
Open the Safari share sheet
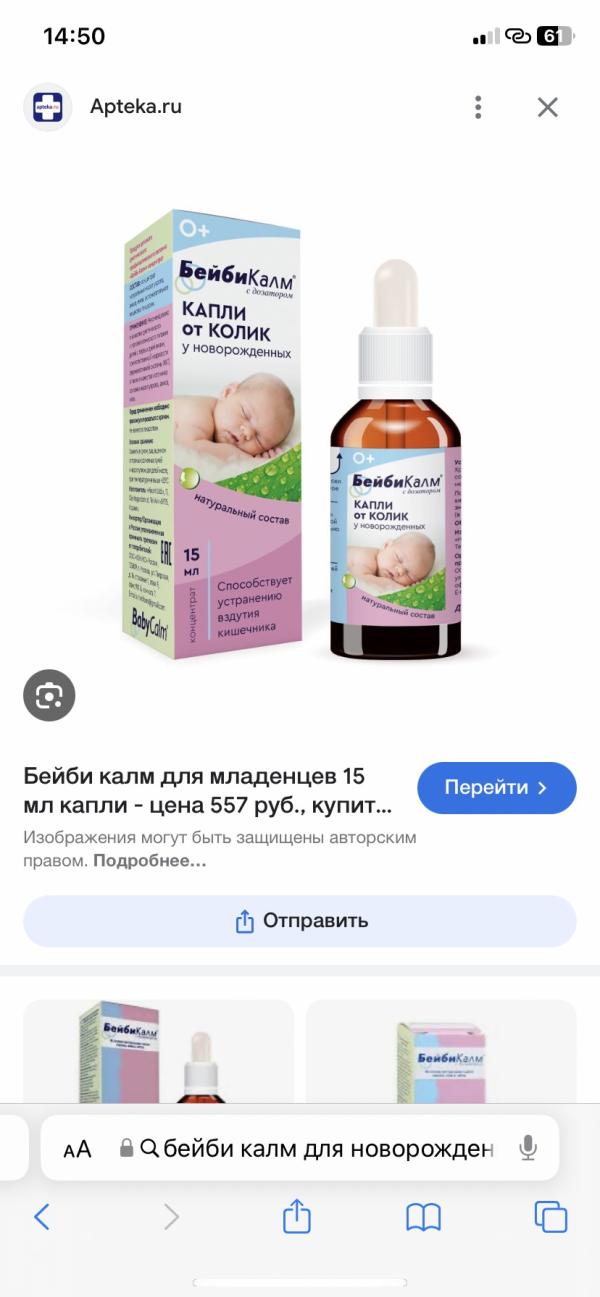[297, 1217]
